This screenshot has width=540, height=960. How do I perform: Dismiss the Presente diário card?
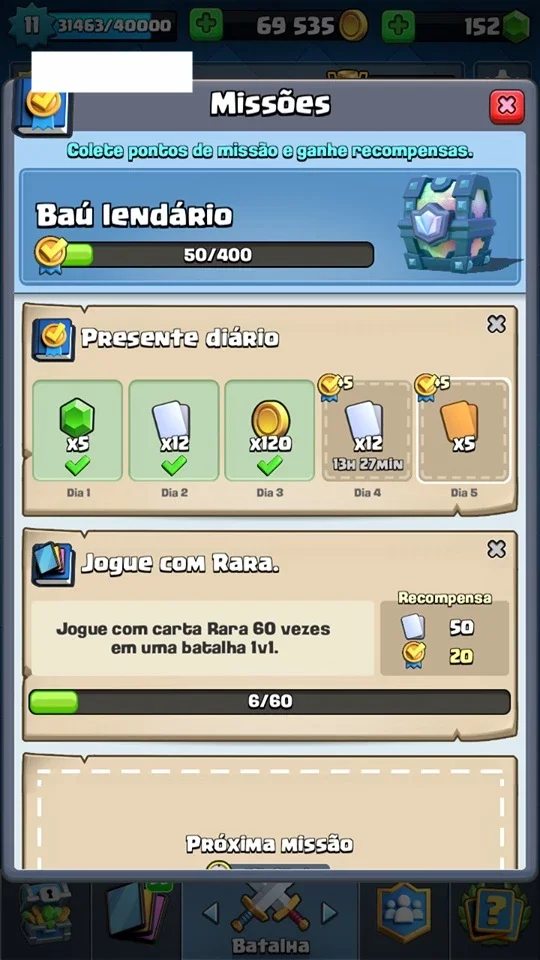496,324
